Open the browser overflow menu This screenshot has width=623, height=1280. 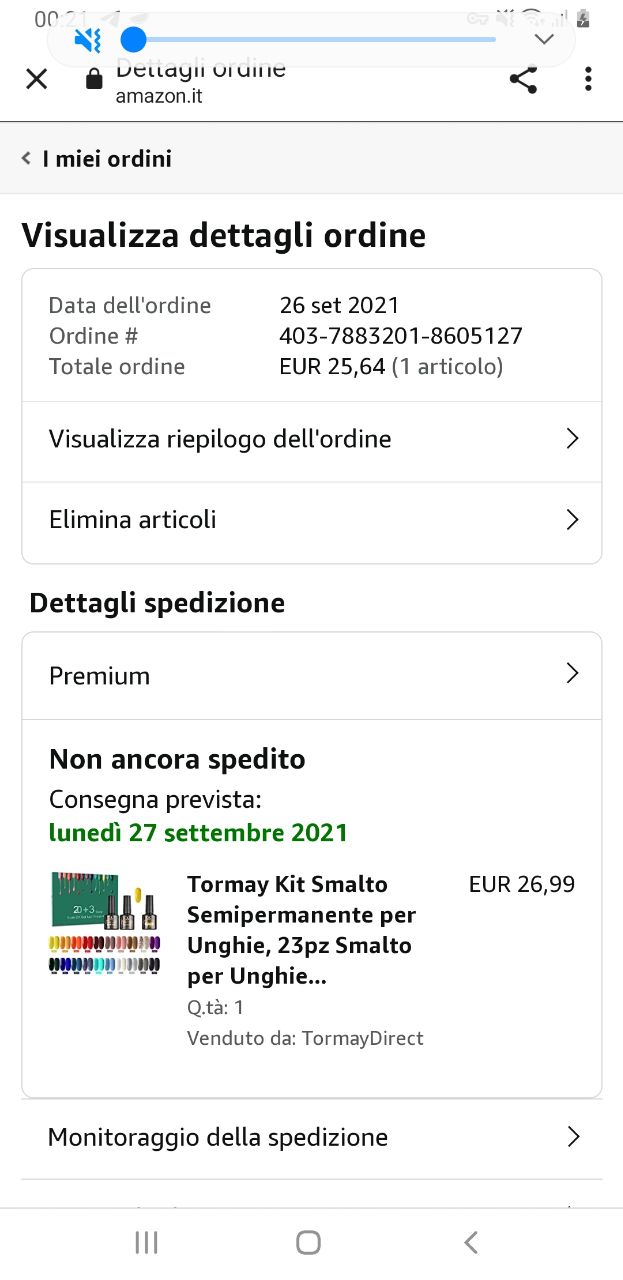pyautogui.click(x=588, y=79)
